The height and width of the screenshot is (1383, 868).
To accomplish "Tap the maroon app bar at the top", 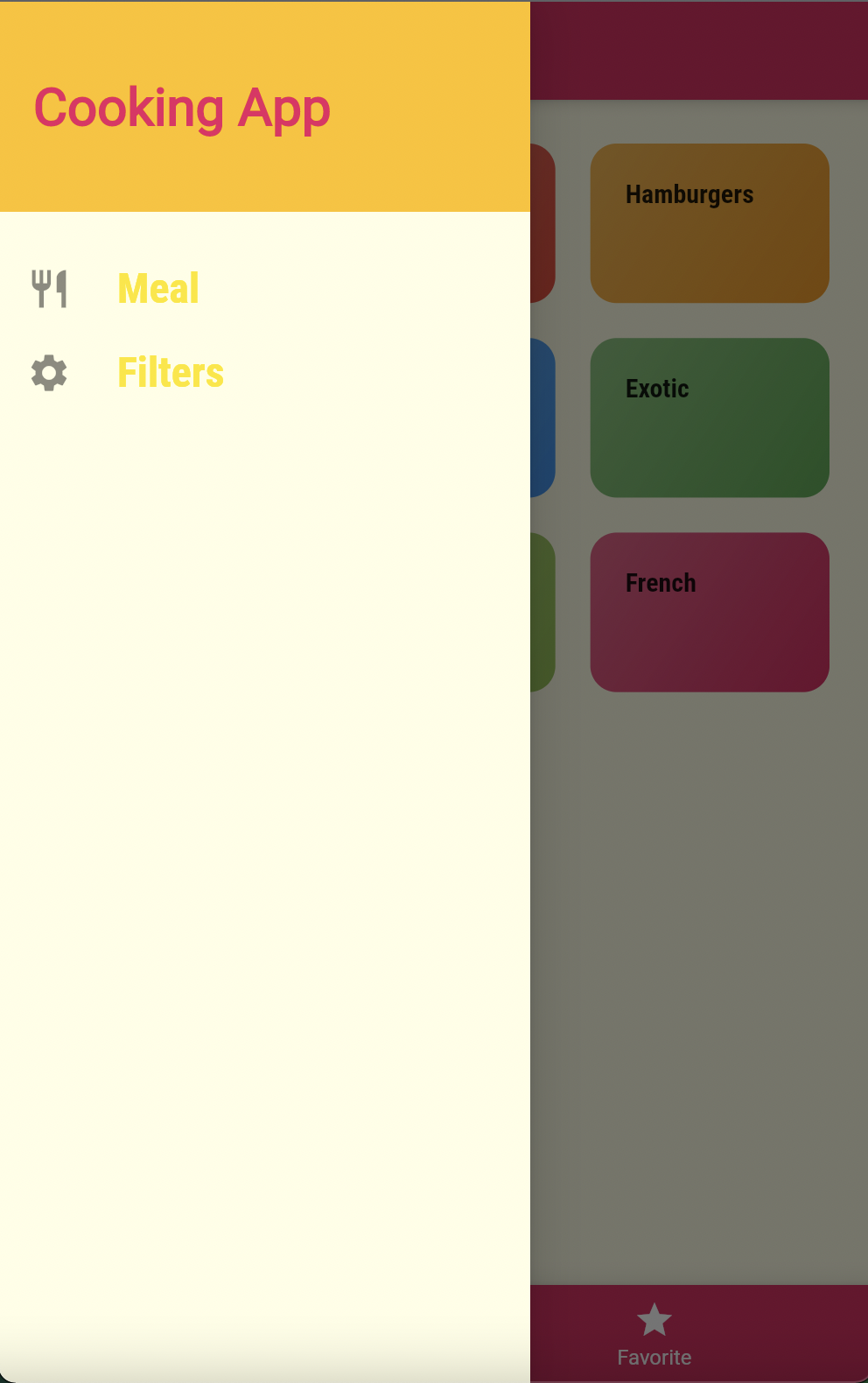I will click(700, 48).
